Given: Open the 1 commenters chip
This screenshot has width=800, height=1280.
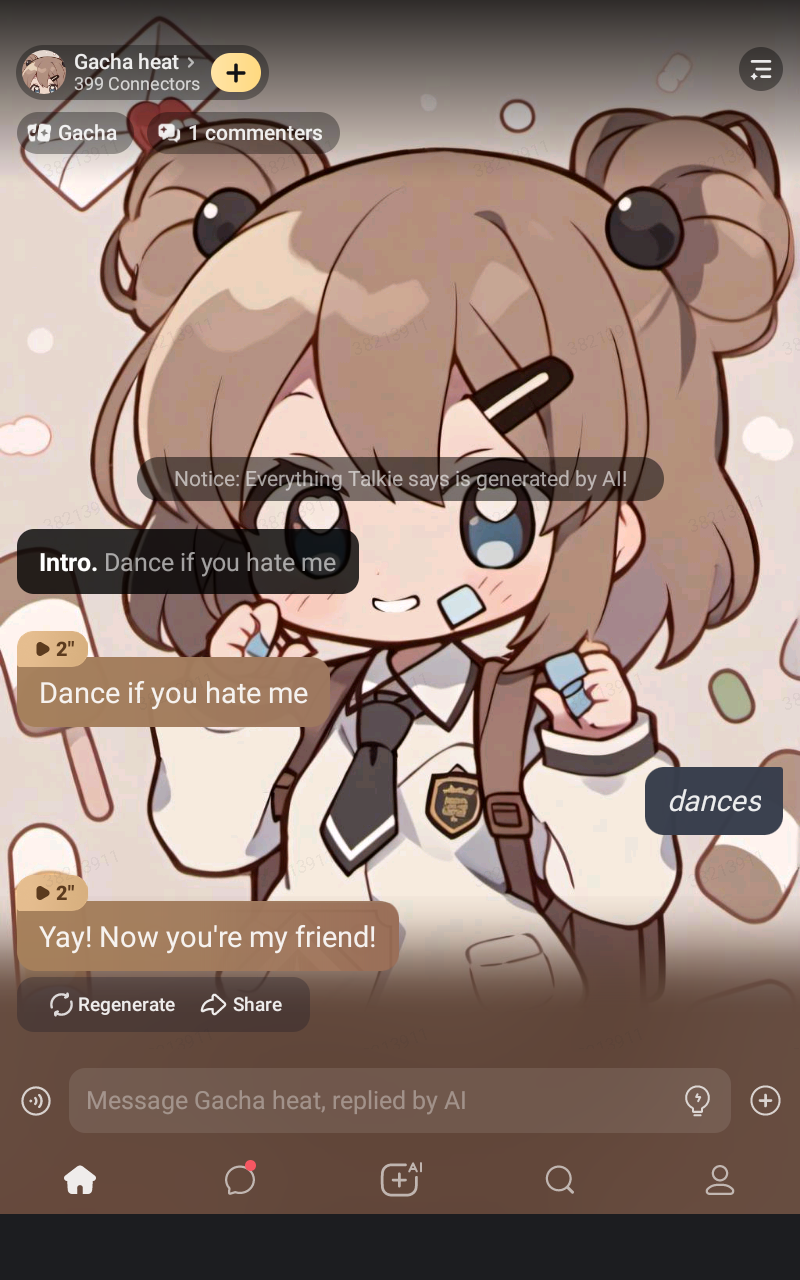Looking at the screenshot, I should [243, 133].
